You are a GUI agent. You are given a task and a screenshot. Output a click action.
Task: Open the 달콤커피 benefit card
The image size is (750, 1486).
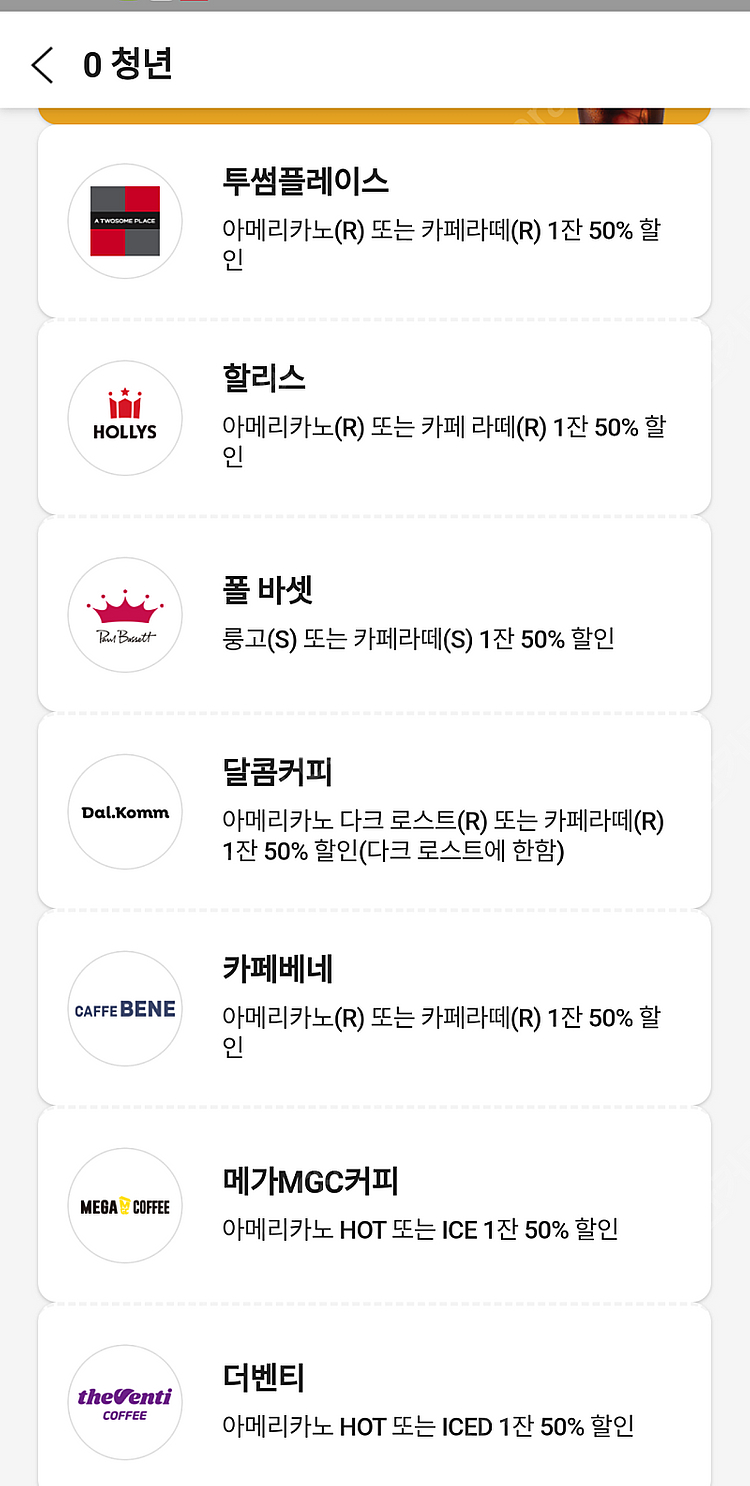pos(374,811)
